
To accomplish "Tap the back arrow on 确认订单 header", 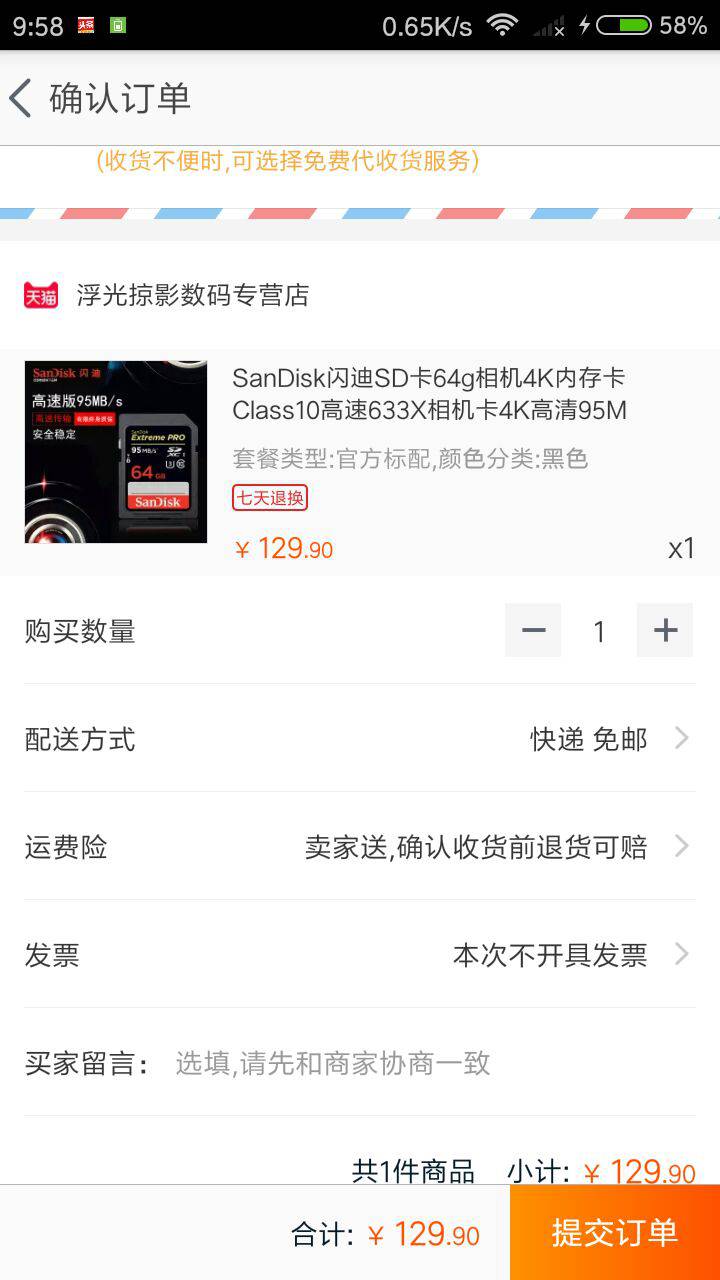I will pos(20,98).
